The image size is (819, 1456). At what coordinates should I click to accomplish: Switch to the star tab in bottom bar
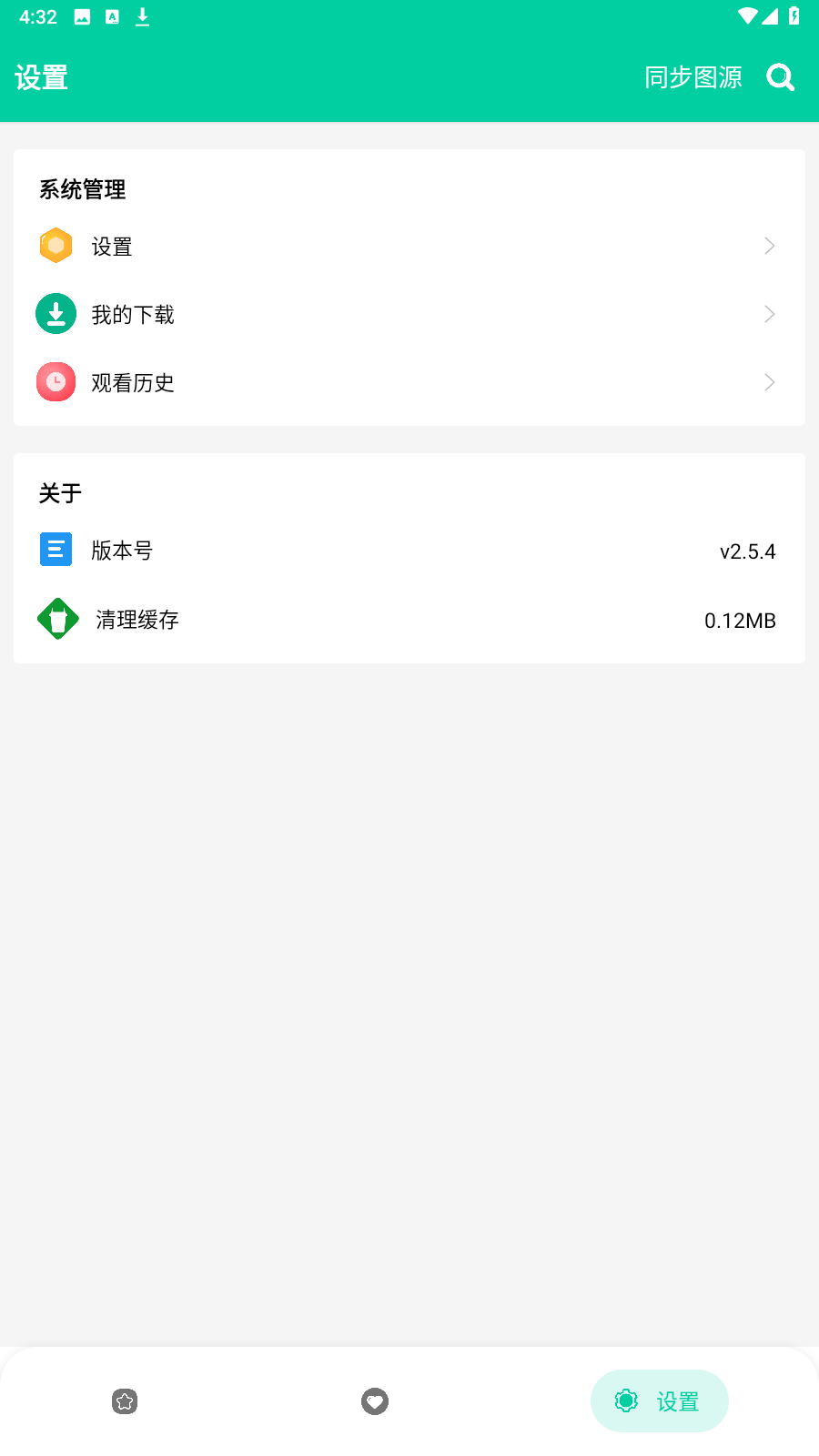(125, 1401)
